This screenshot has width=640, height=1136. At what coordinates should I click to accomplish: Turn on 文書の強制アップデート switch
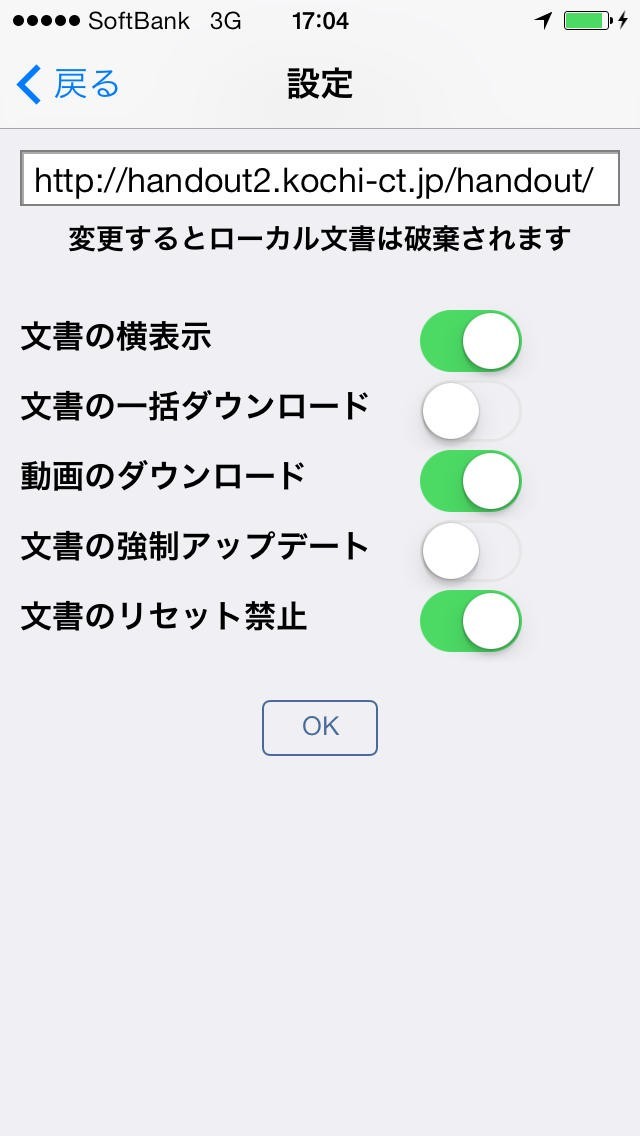pyautogui.click(x=470, y=550)
